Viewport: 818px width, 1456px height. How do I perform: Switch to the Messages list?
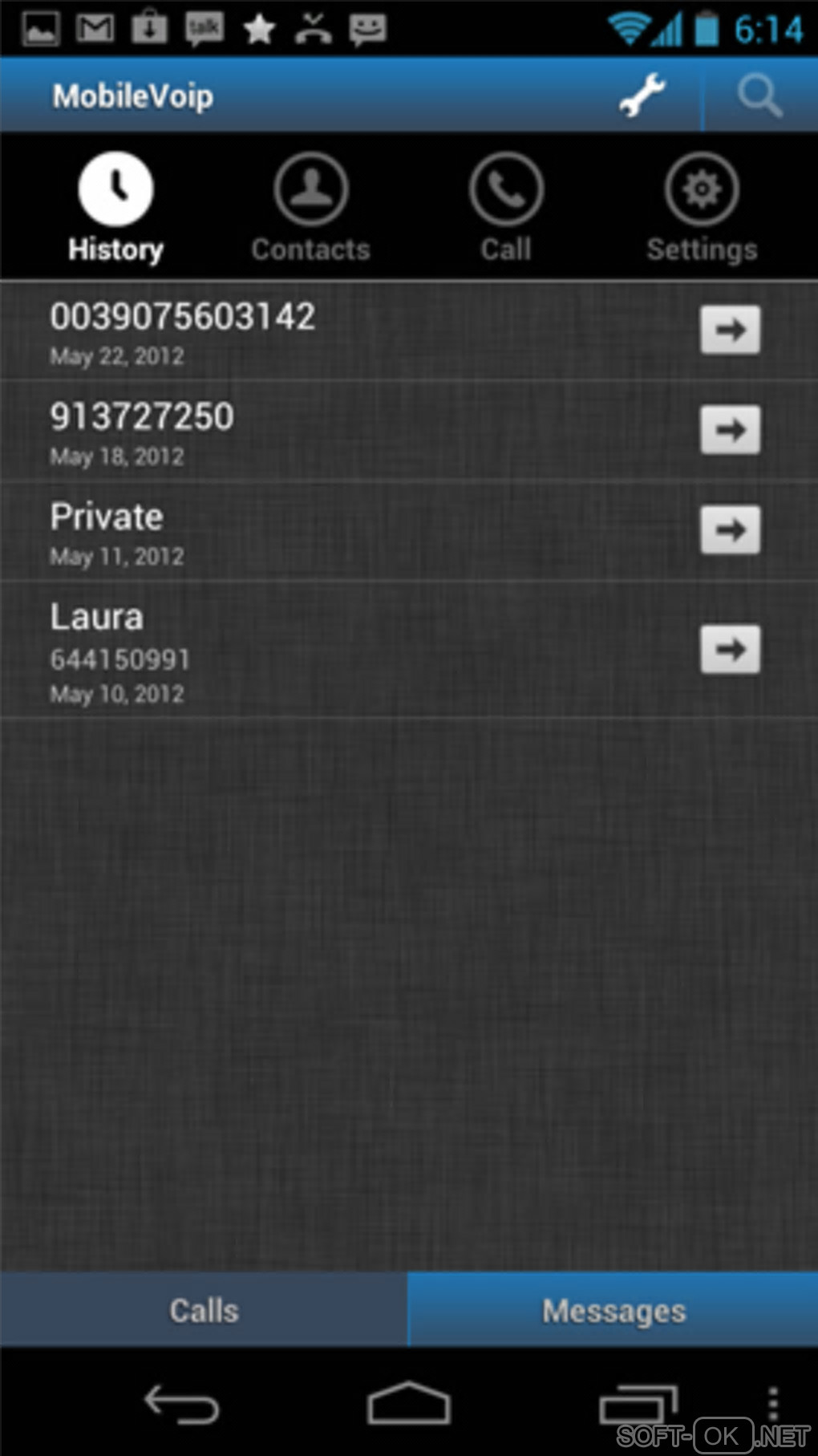coord(613,1311)
